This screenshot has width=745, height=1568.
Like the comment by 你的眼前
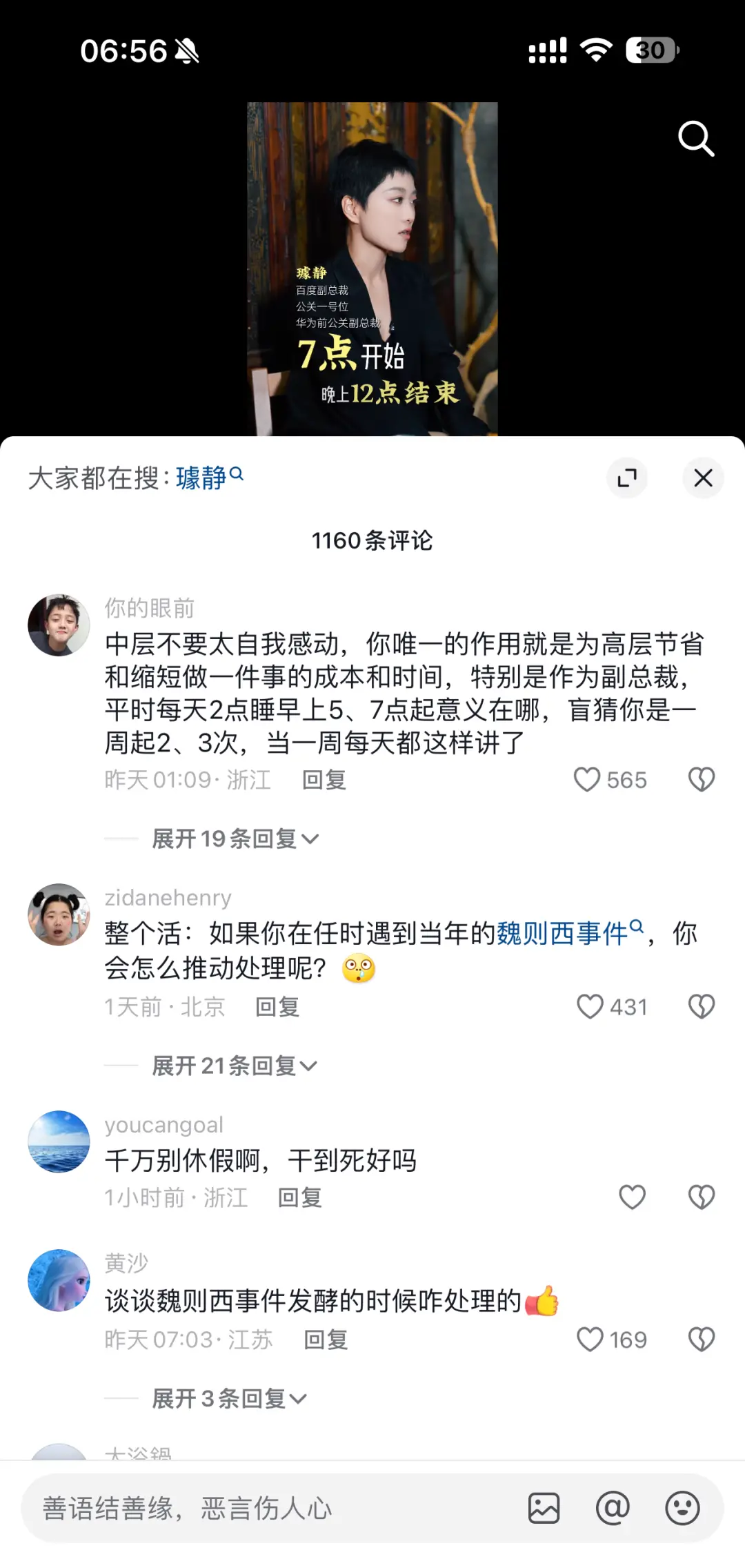tap(588, 778)
